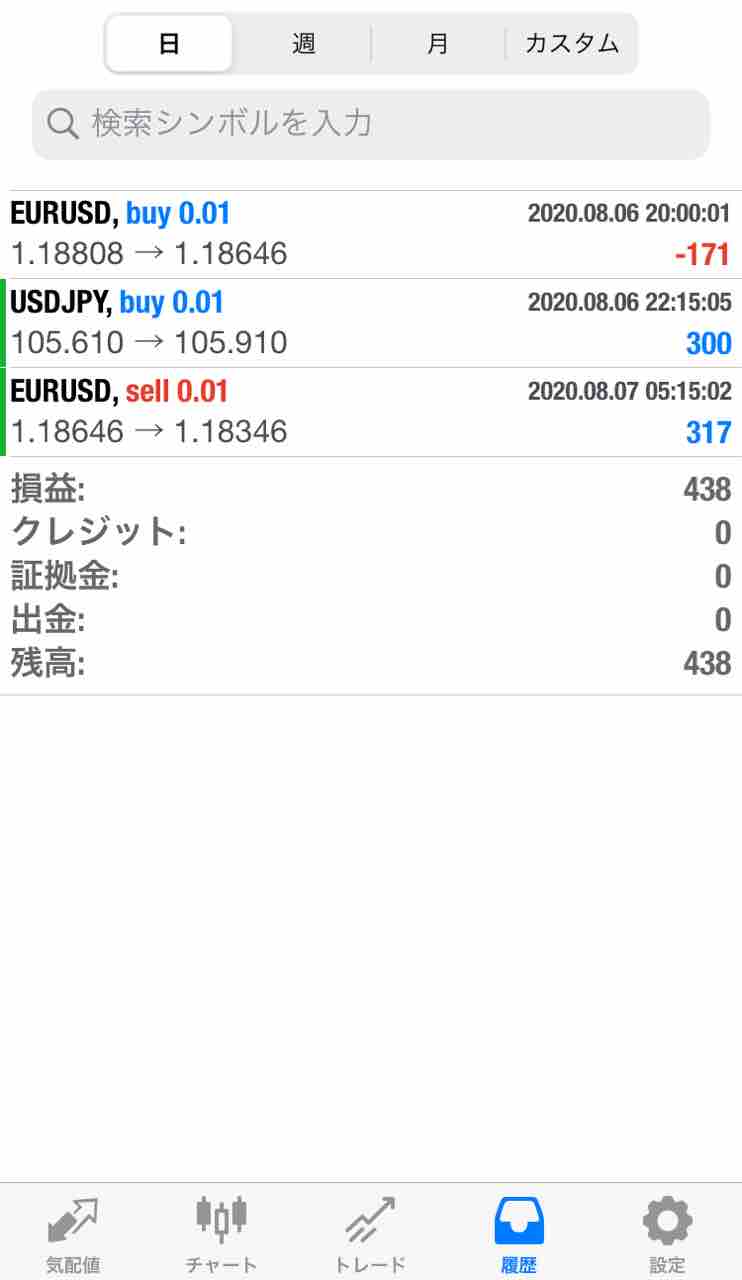742x1280 pixels.
Task: Open the トレード tab
Action: click(370, 1234)
